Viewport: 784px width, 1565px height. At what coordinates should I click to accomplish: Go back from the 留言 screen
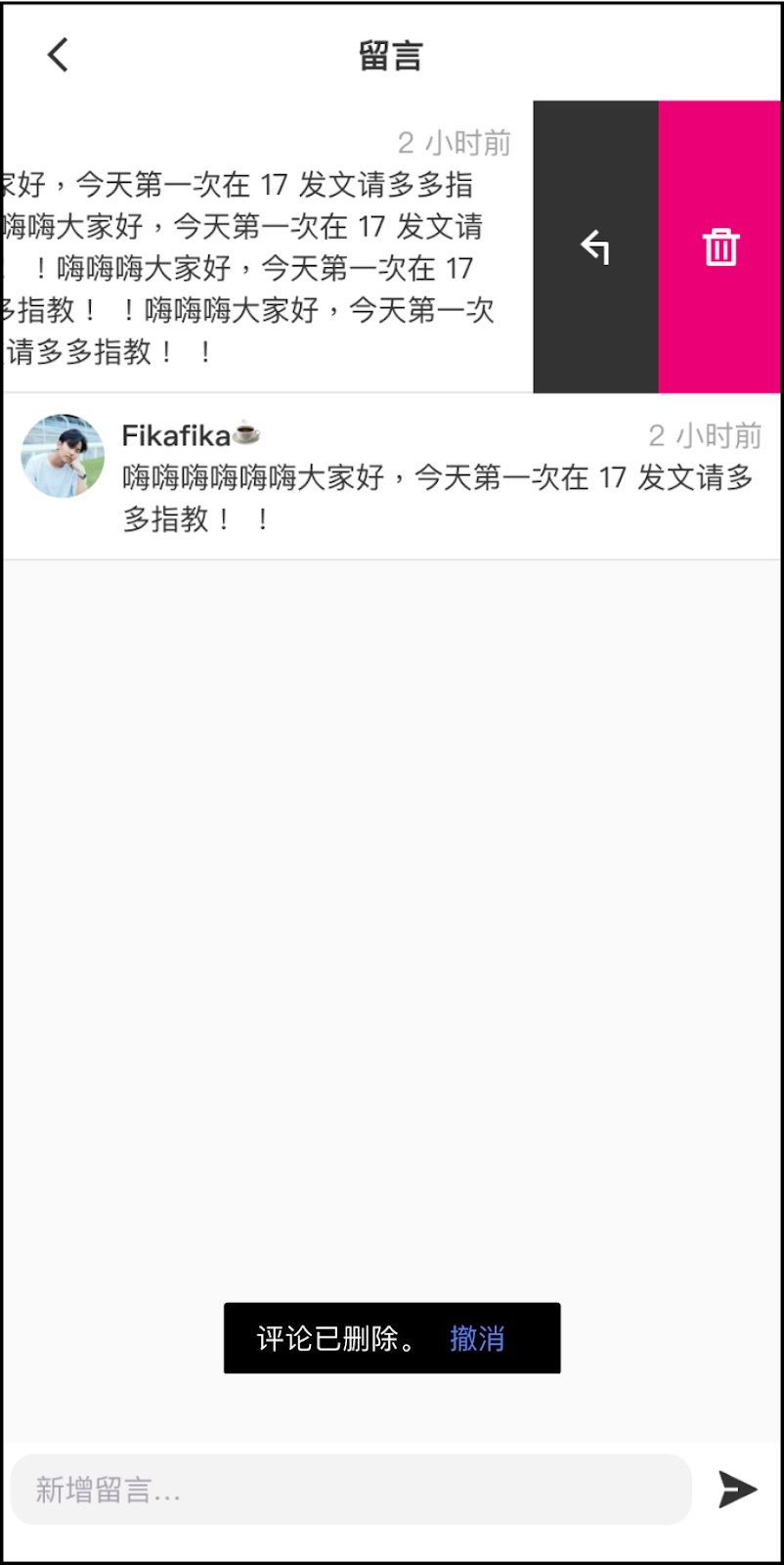coord(59,55)
